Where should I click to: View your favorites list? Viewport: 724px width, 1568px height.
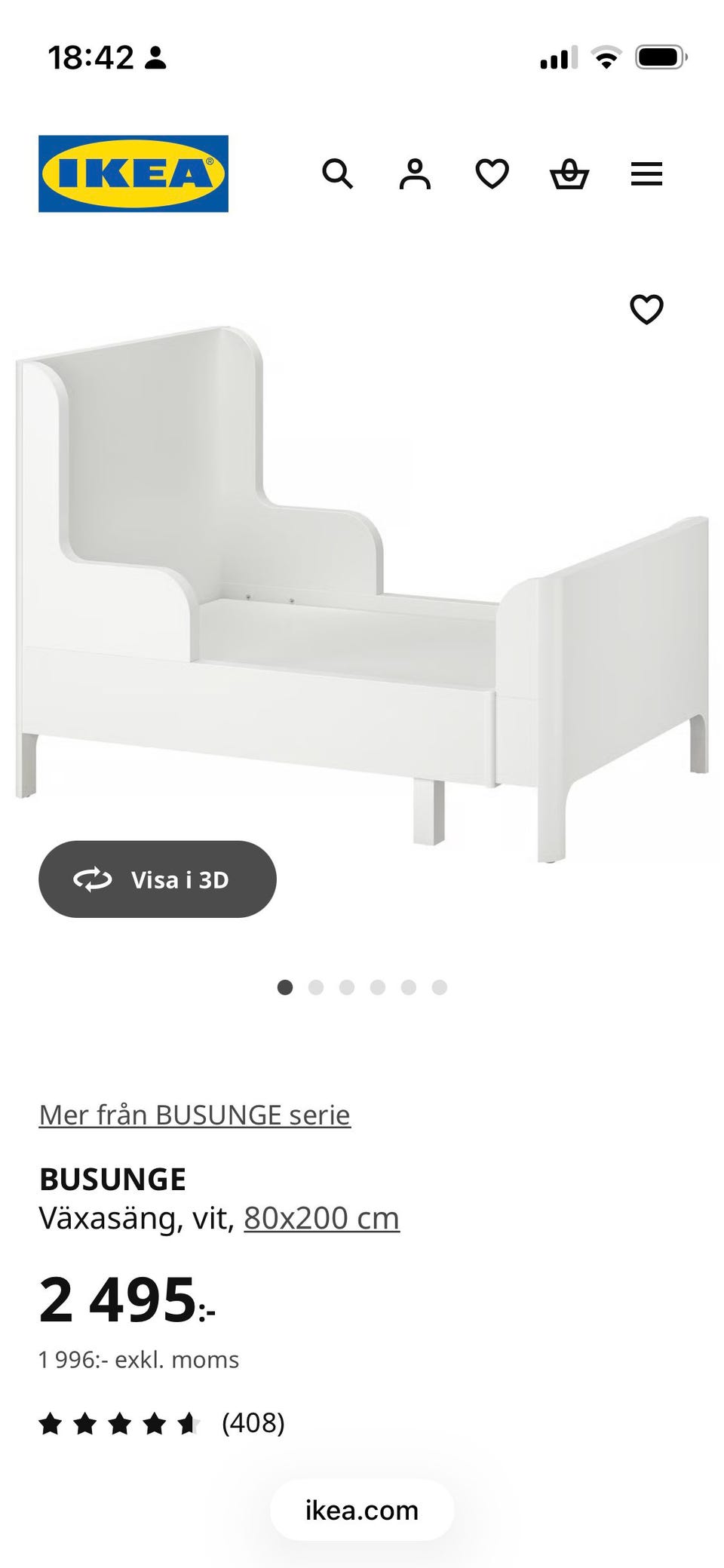coord(491,174)
